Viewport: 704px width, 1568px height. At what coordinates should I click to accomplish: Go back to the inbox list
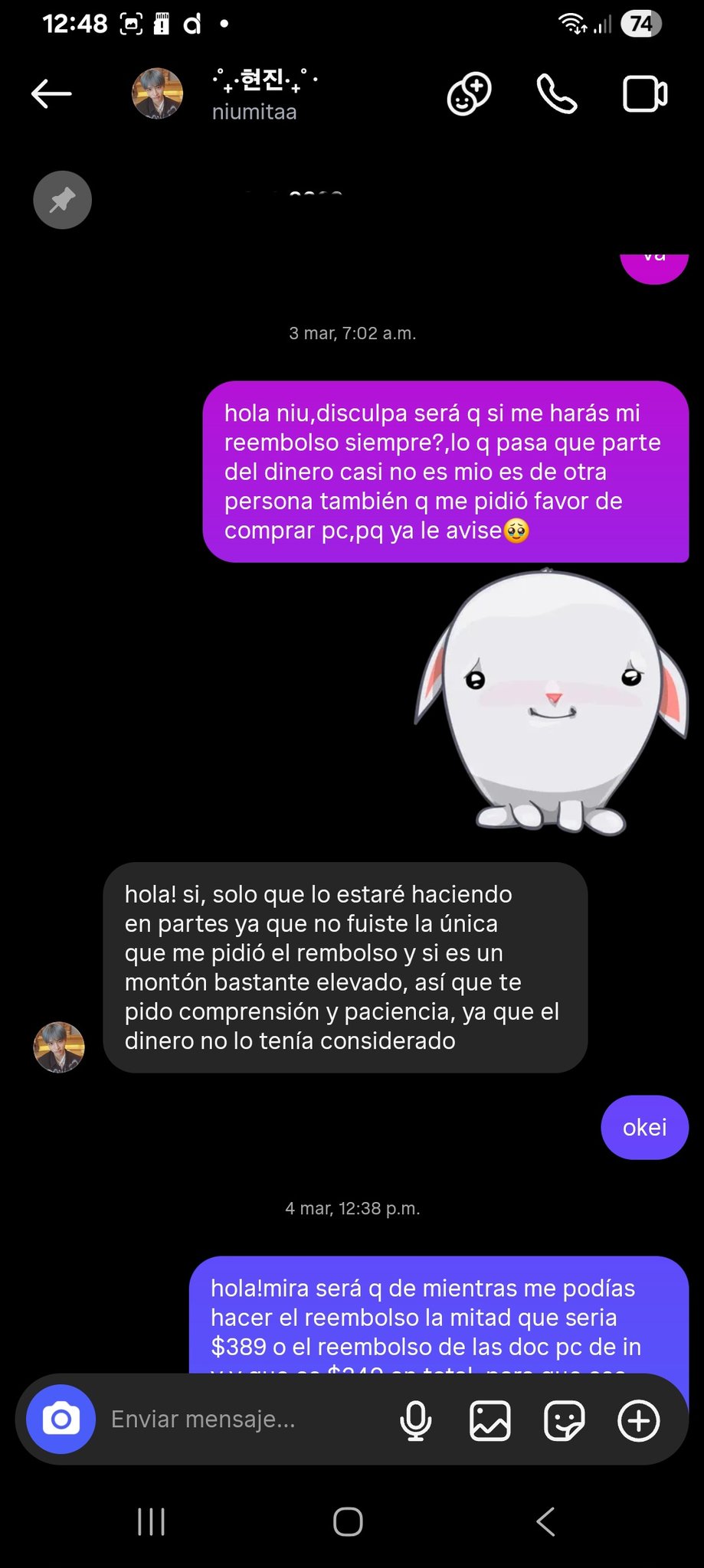(51, 94)
